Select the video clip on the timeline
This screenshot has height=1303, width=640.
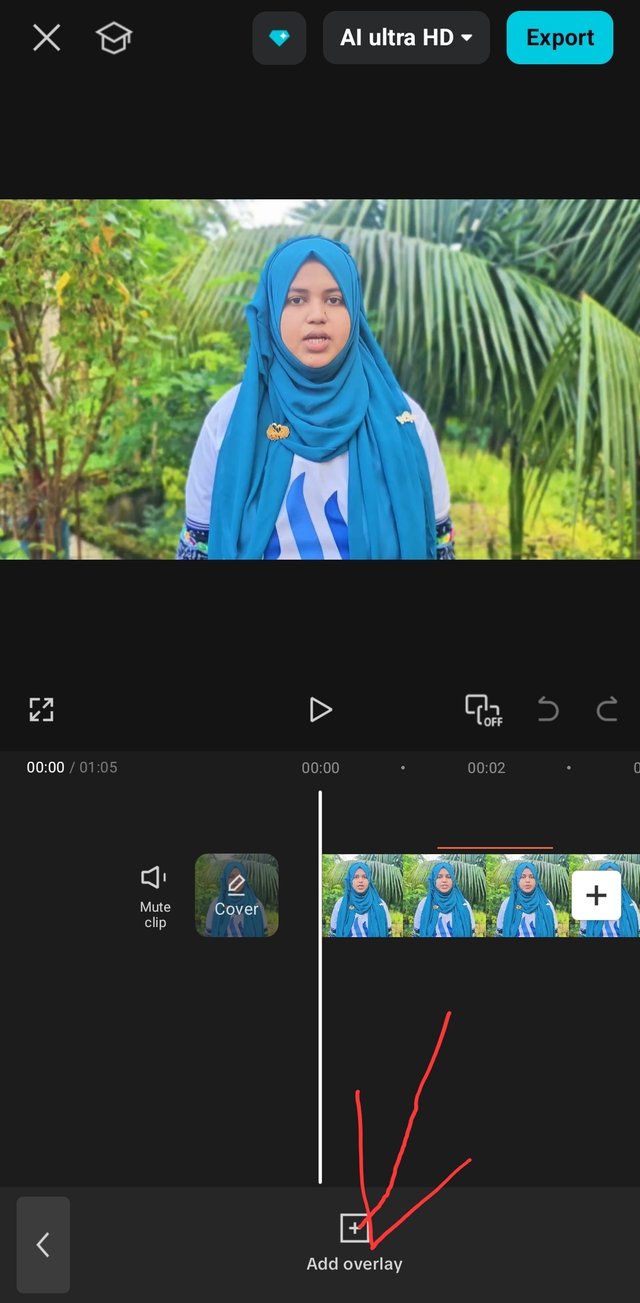(445, 896)
